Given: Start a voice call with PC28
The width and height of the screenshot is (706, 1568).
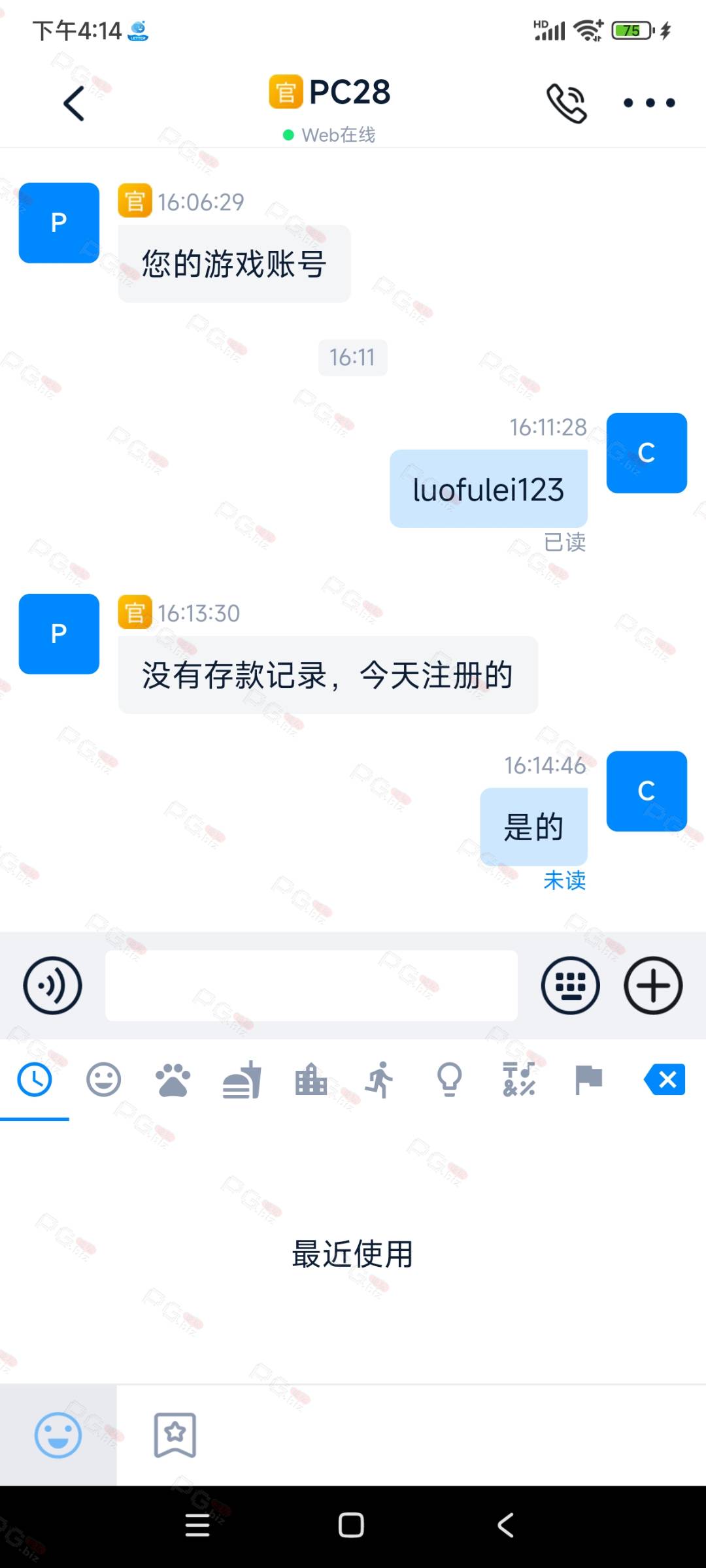Looking at the screenshot, I should click(567, 103).
